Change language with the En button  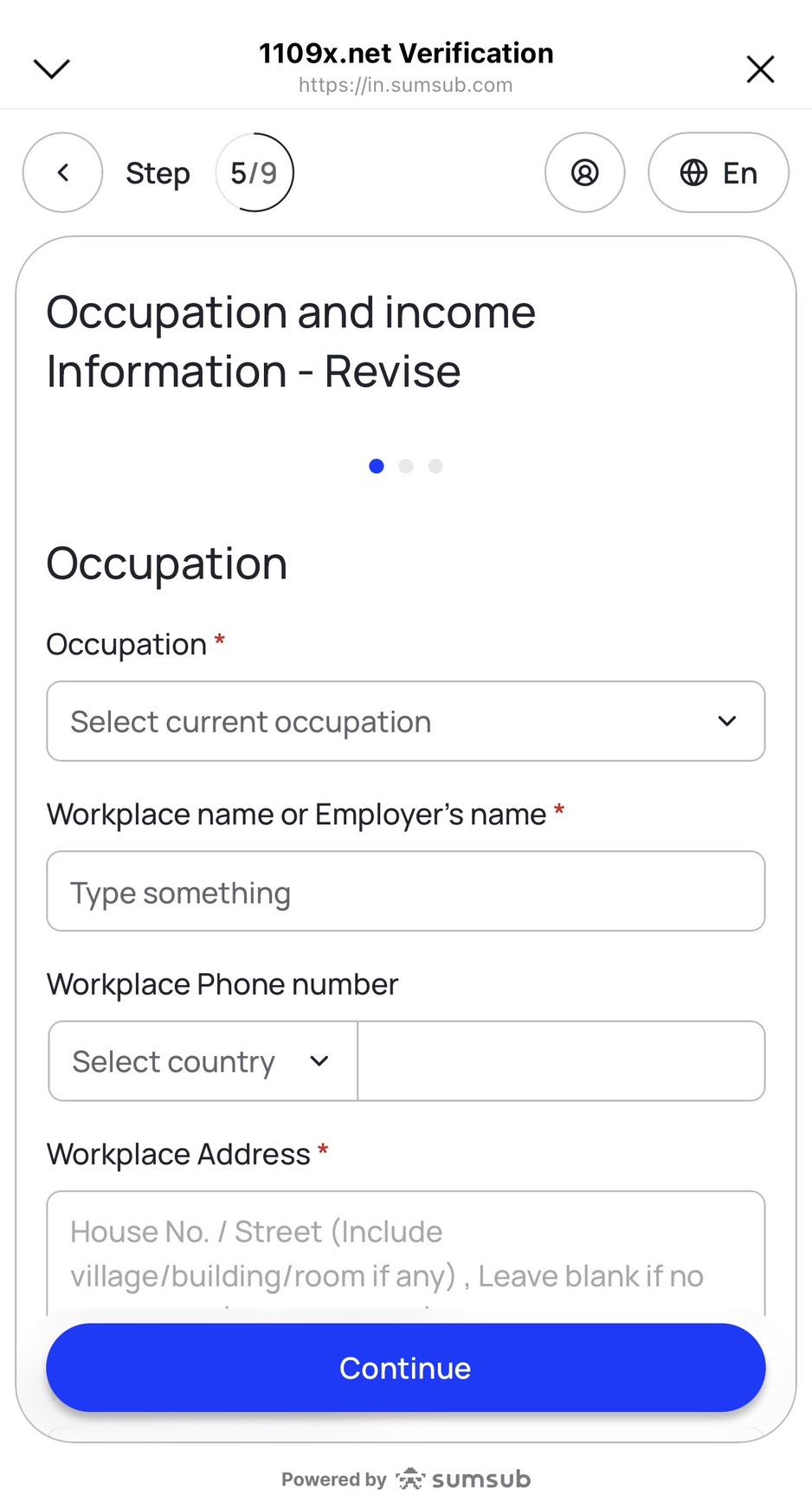click(719, 172)
